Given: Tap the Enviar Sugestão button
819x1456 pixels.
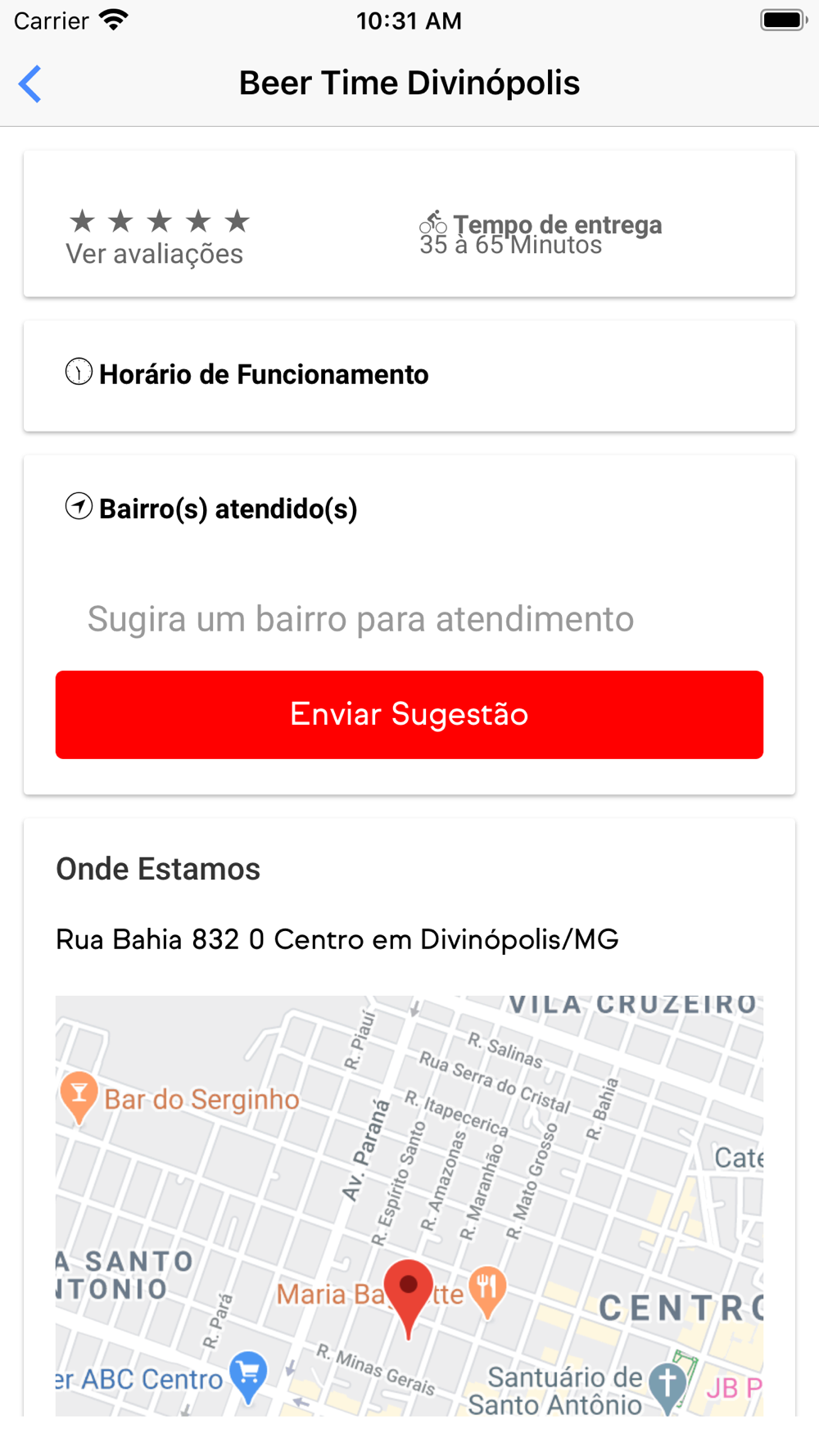Looking at the screenshot, I should [409, 714].
